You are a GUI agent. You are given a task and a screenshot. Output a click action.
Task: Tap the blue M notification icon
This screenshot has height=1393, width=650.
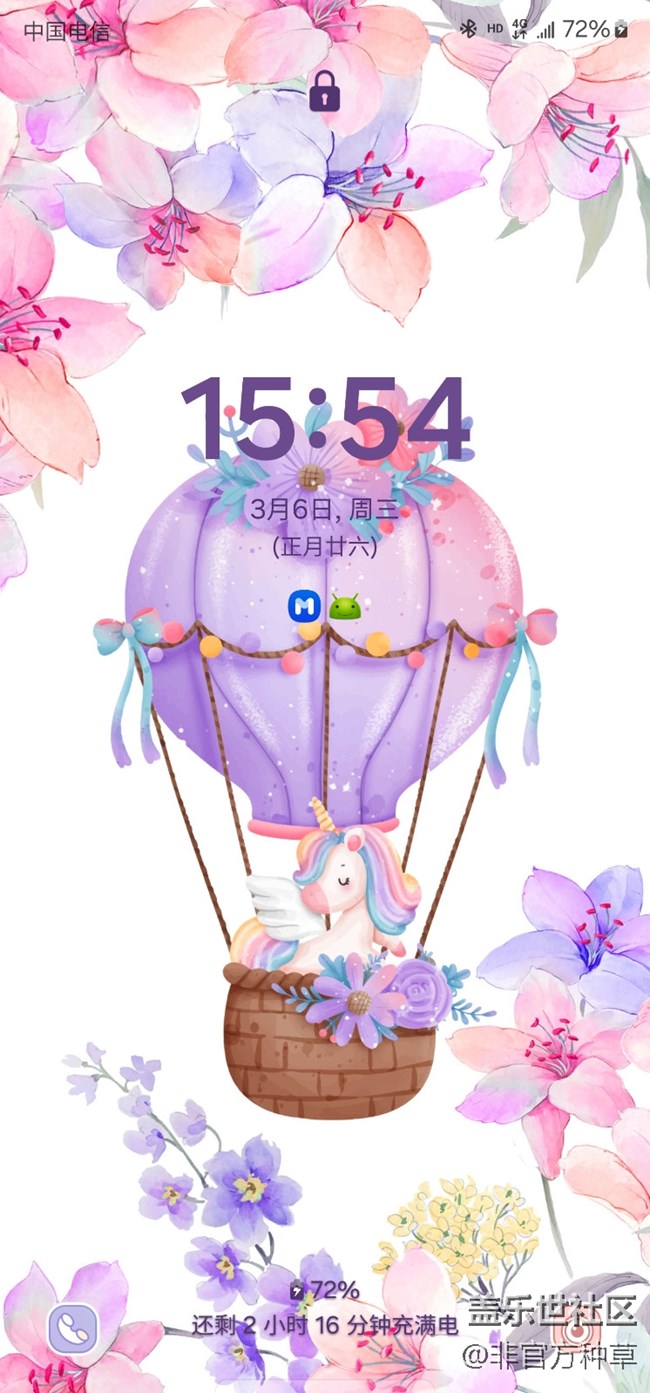(304, 606)
